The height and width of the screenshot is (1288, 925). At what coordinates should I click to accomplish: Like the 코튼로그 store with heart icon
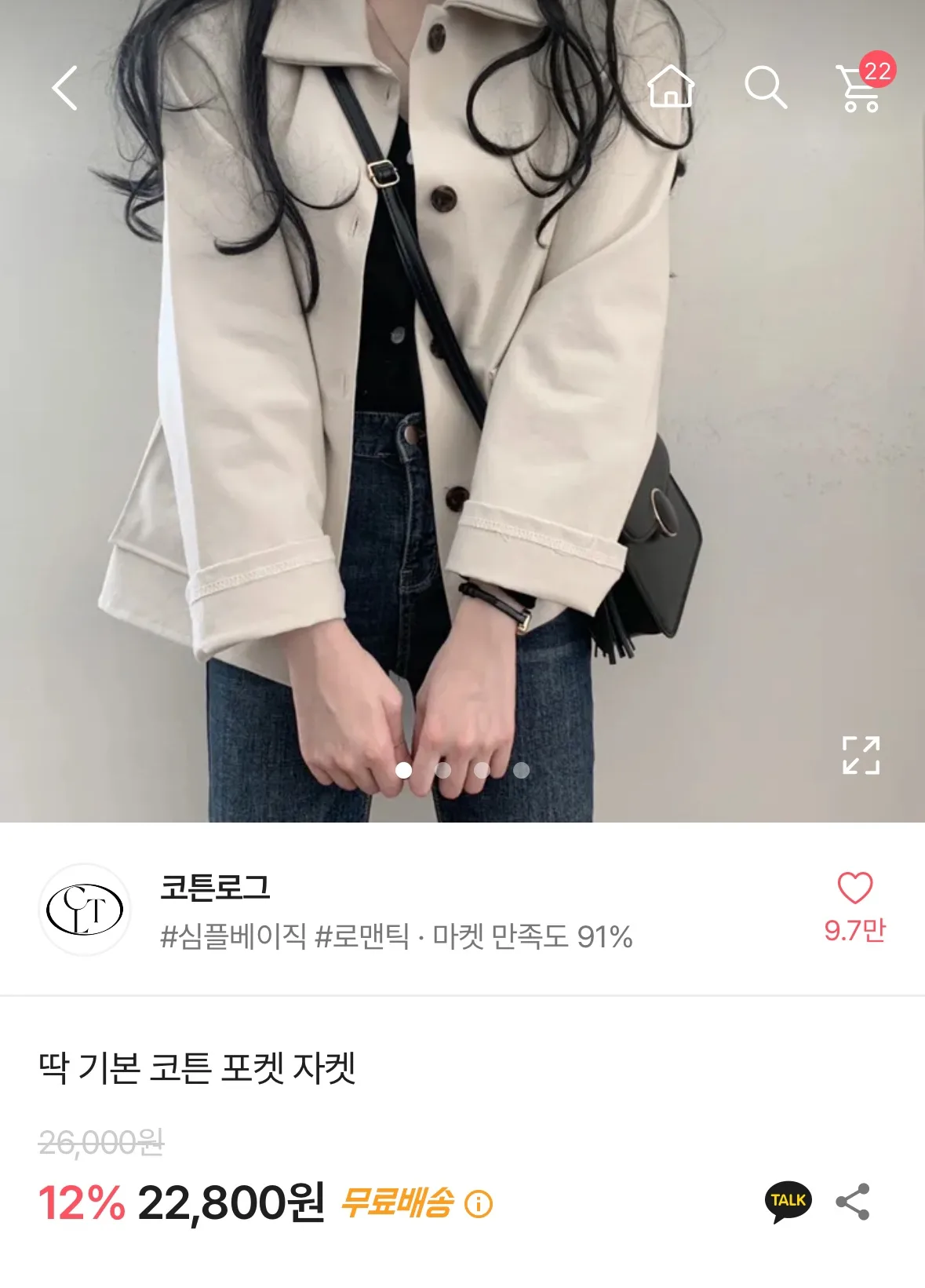pyautogui.click(x=854, y=888)
